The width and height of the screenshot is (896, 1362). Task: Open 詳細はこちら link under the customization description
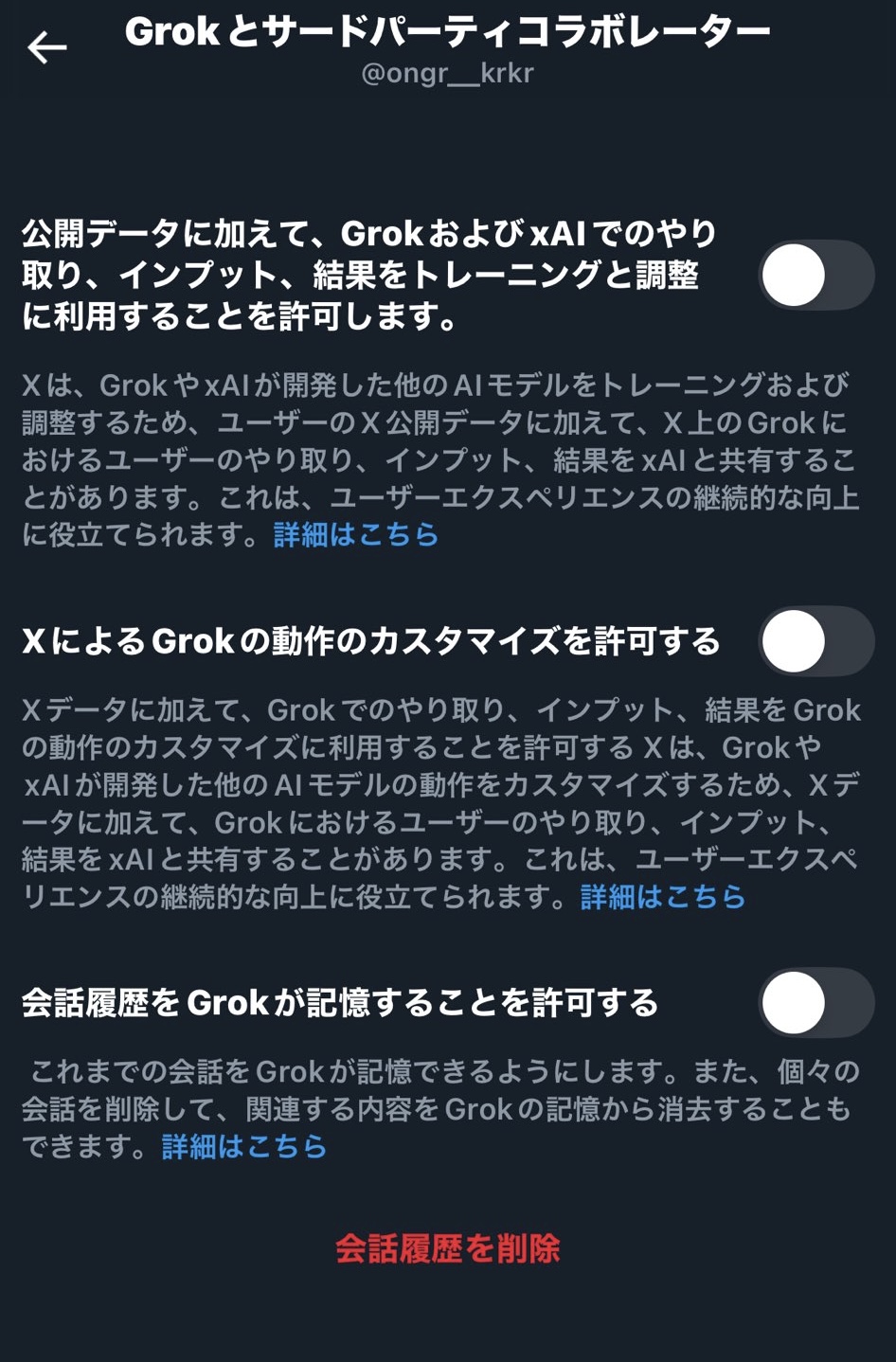click(x=662, y=897)
